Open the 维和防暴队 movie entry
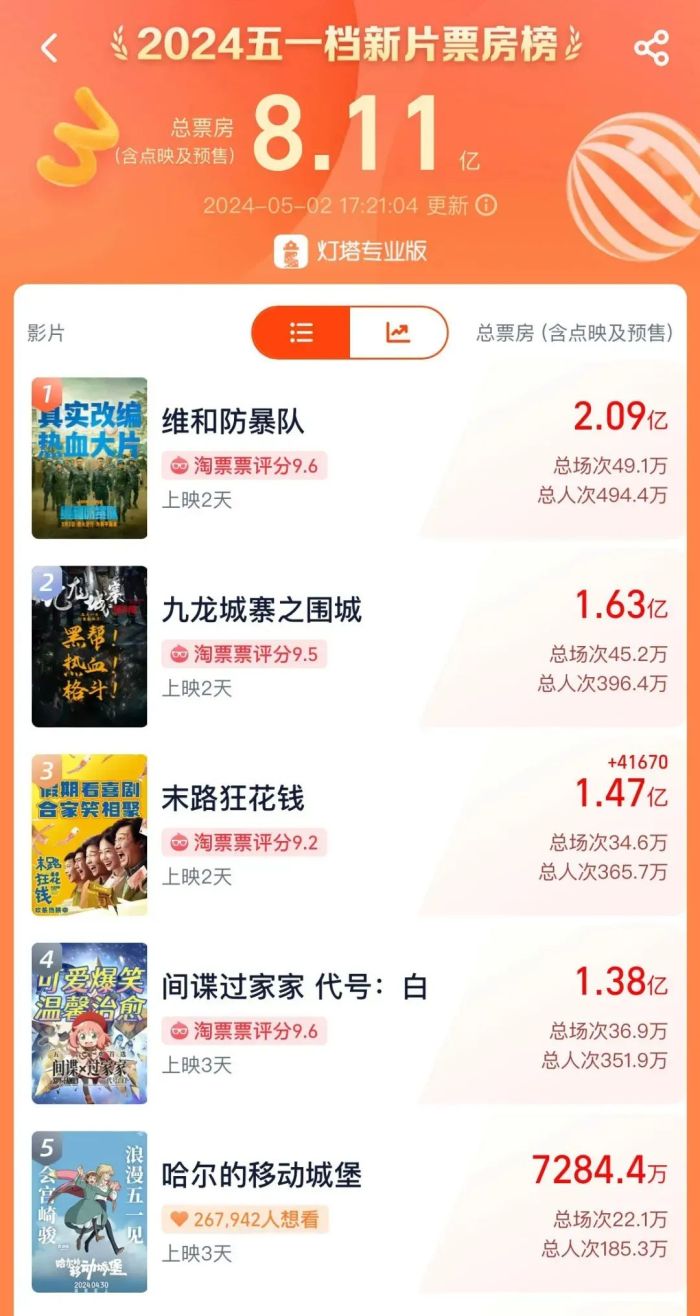Screen dimensions: 700x1316 pyautogui.click(x=233, y=422)
